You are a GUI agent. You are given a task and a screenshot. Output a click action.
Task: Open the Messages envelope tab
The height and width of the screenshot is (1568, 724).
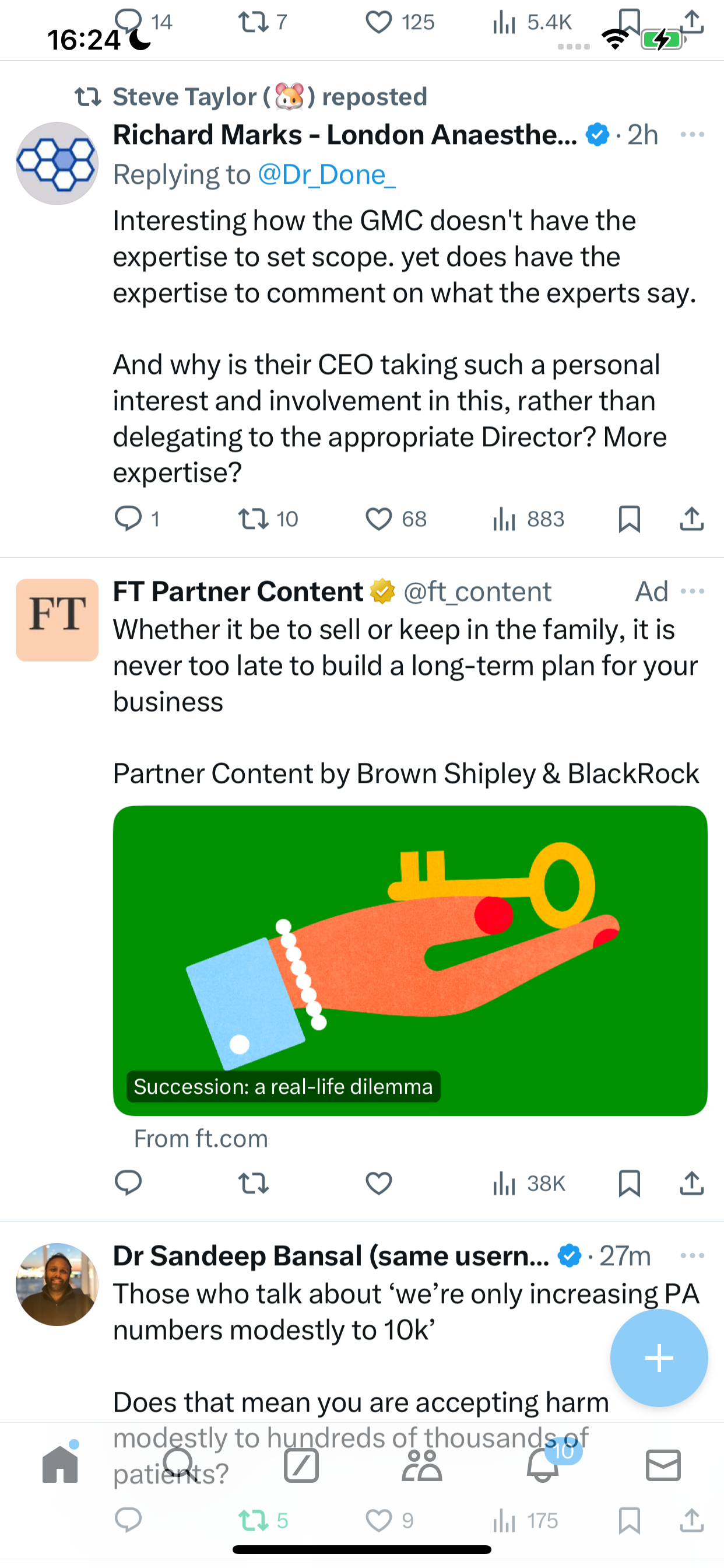663,1465
